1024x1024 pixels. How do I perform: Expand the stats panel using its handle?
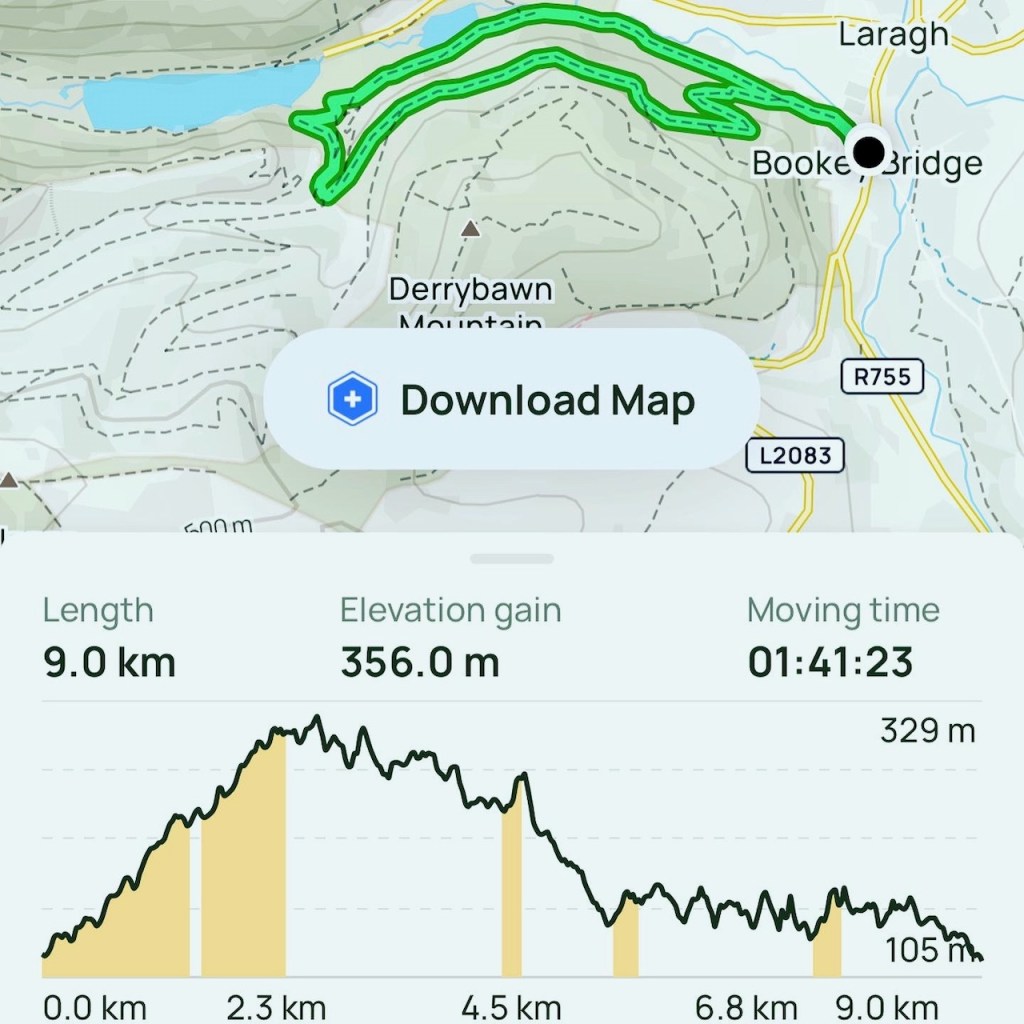512,559
